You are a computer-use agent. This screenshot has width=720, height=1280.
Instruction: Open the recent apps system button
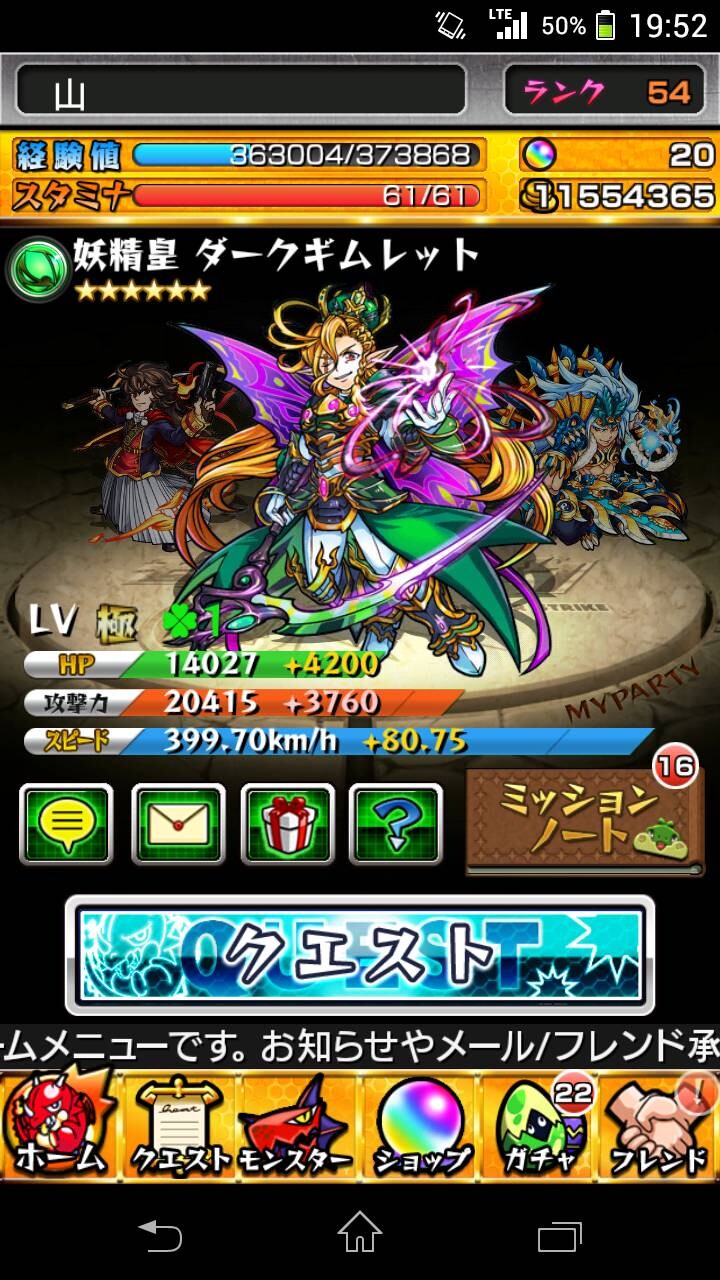pos(560,1233)
